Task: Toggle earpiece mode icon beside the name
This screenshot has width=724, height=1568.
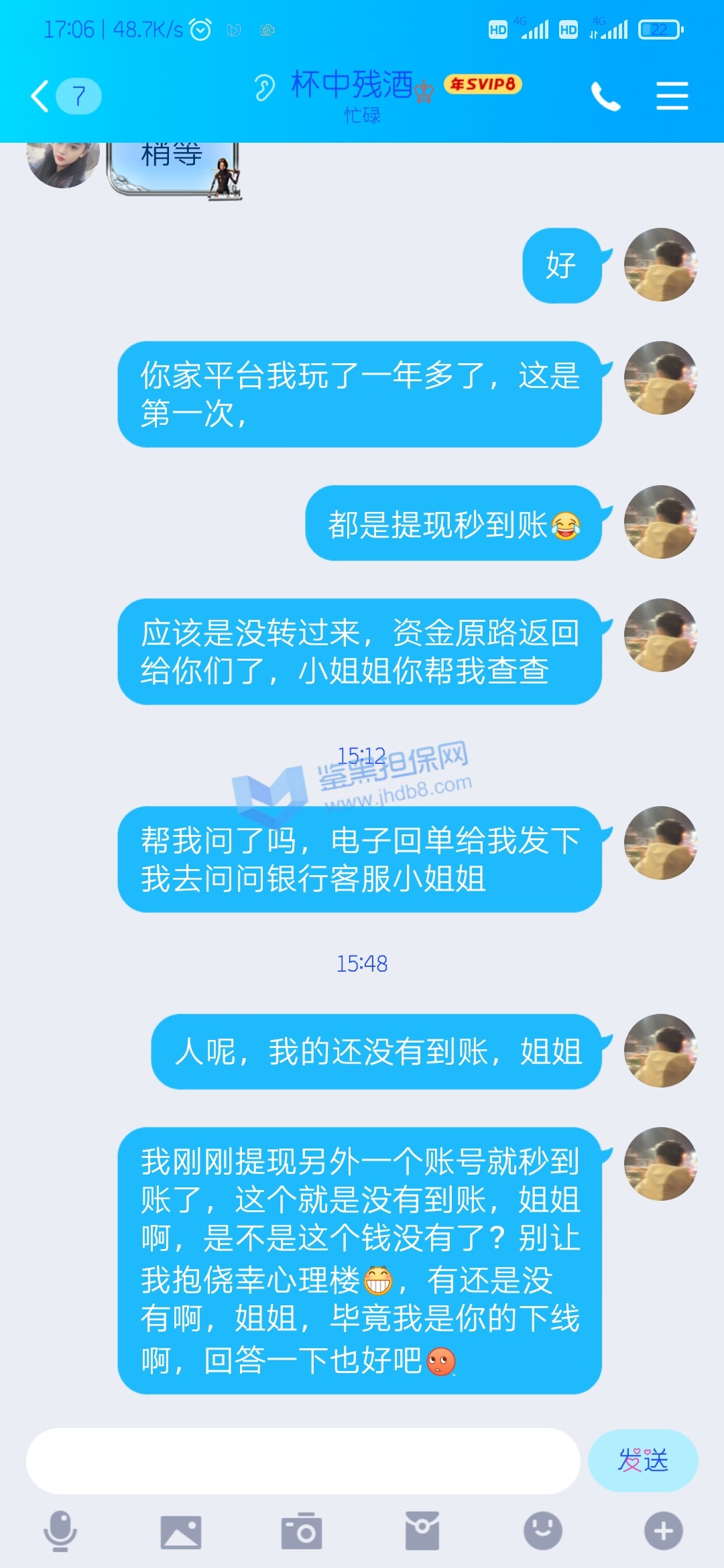Action: (x=265, y=87)
